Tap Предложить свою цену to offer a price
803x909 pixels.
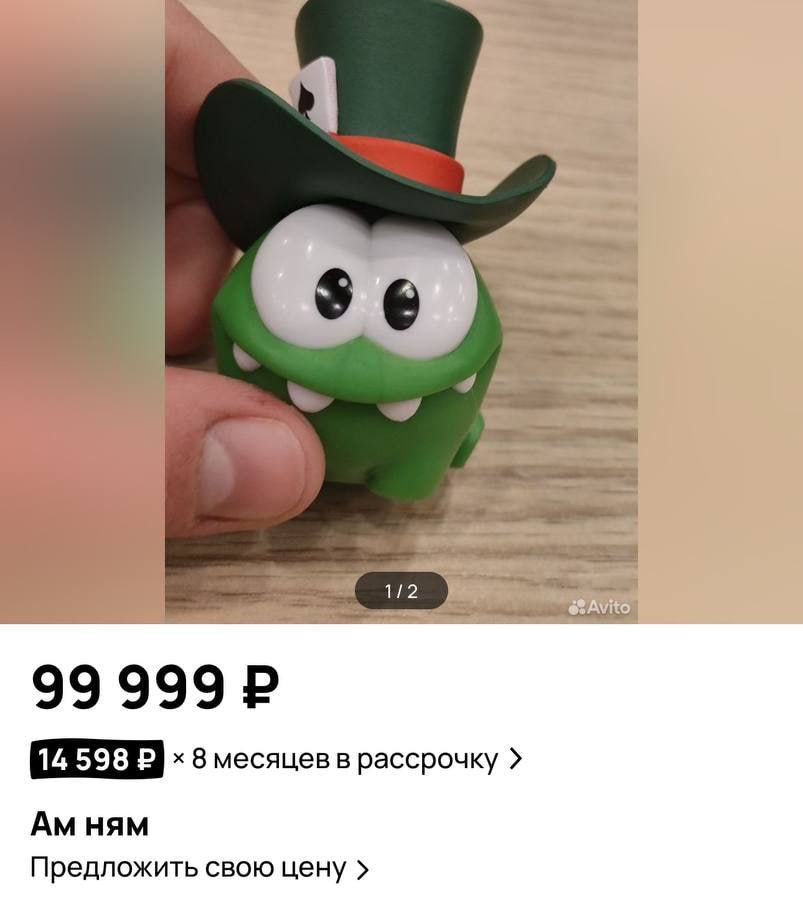coord(199,868)
